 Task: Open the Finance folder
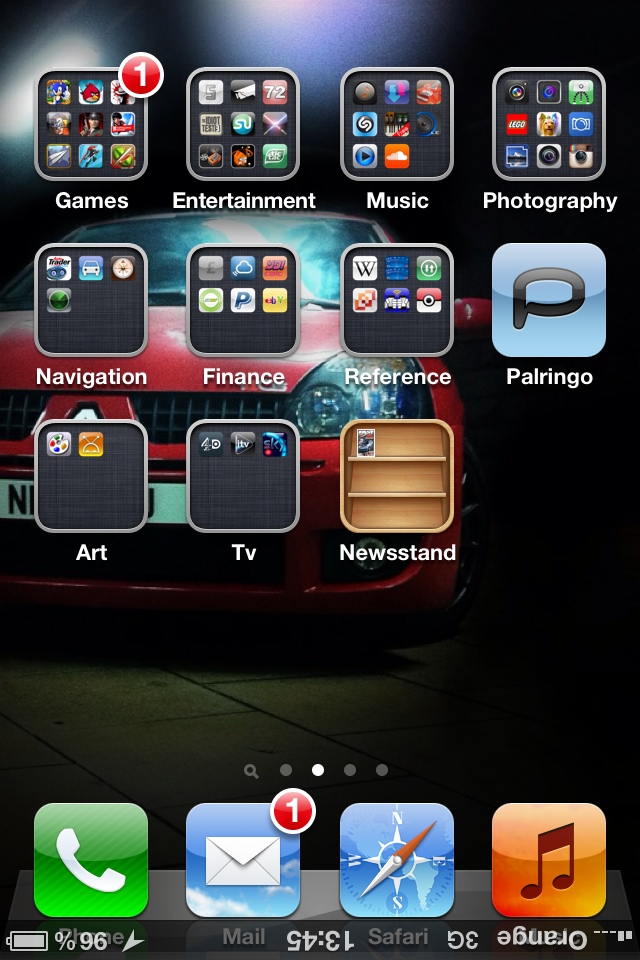tap(243, 300)
